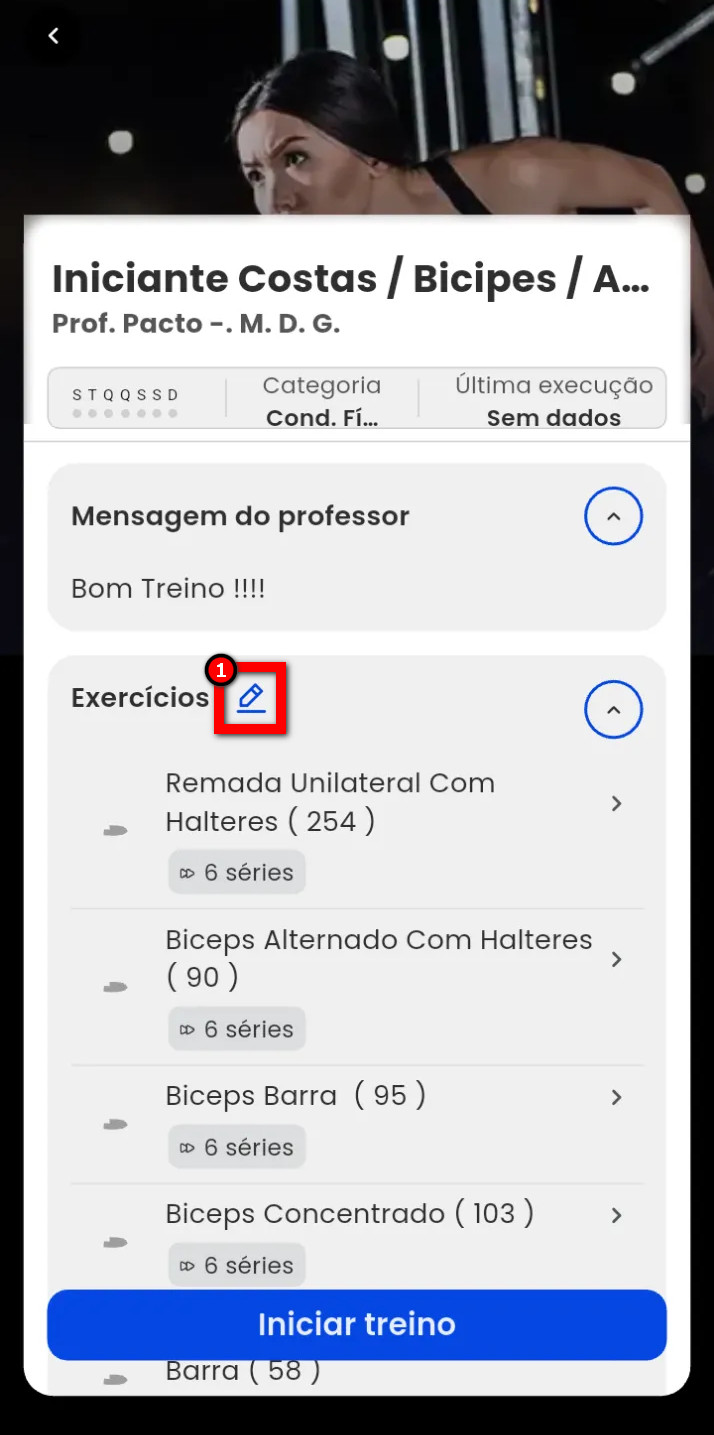The height and width of the screenshot is (1435, 714).
Task: Go back using the top arrow
Action: 53,36
